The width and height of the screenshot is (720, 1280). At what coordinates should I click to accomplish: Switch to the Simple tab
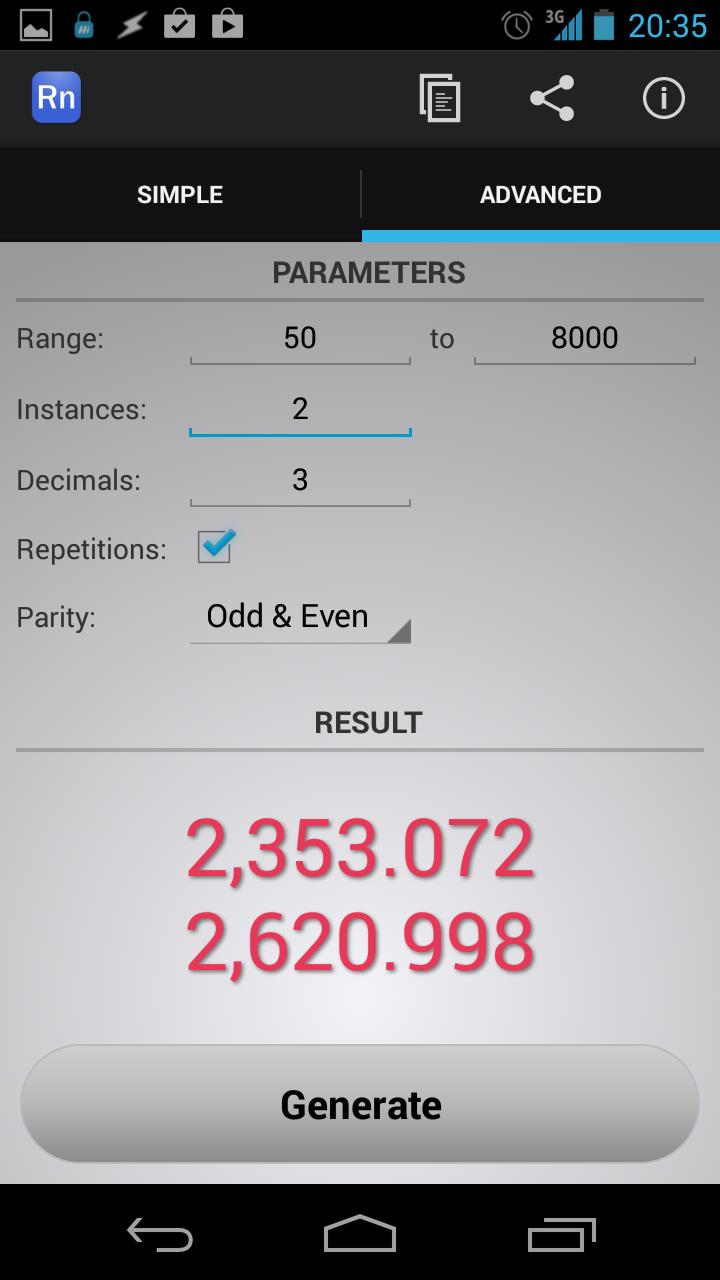180,194
